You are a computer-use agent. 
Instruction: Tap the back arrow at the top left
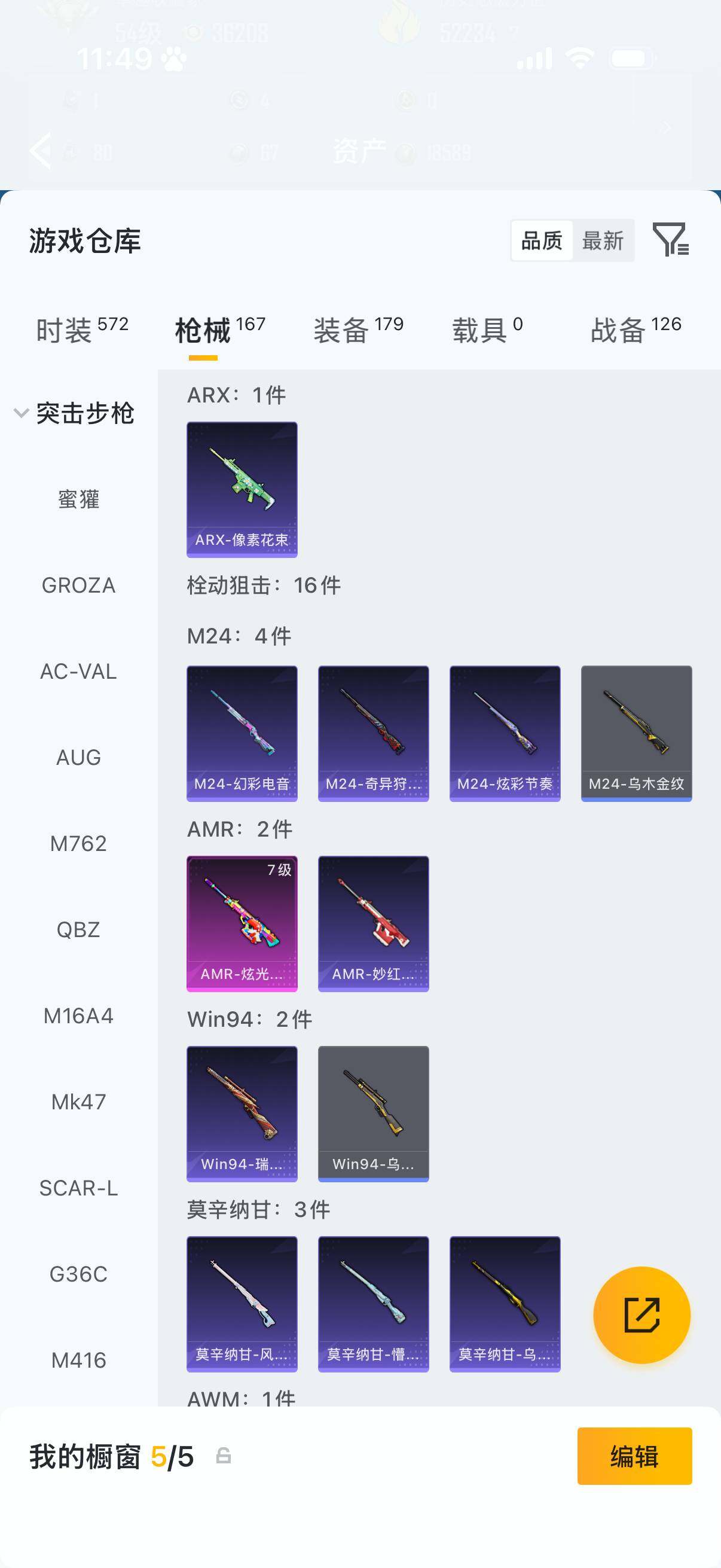tap(40, 150)
